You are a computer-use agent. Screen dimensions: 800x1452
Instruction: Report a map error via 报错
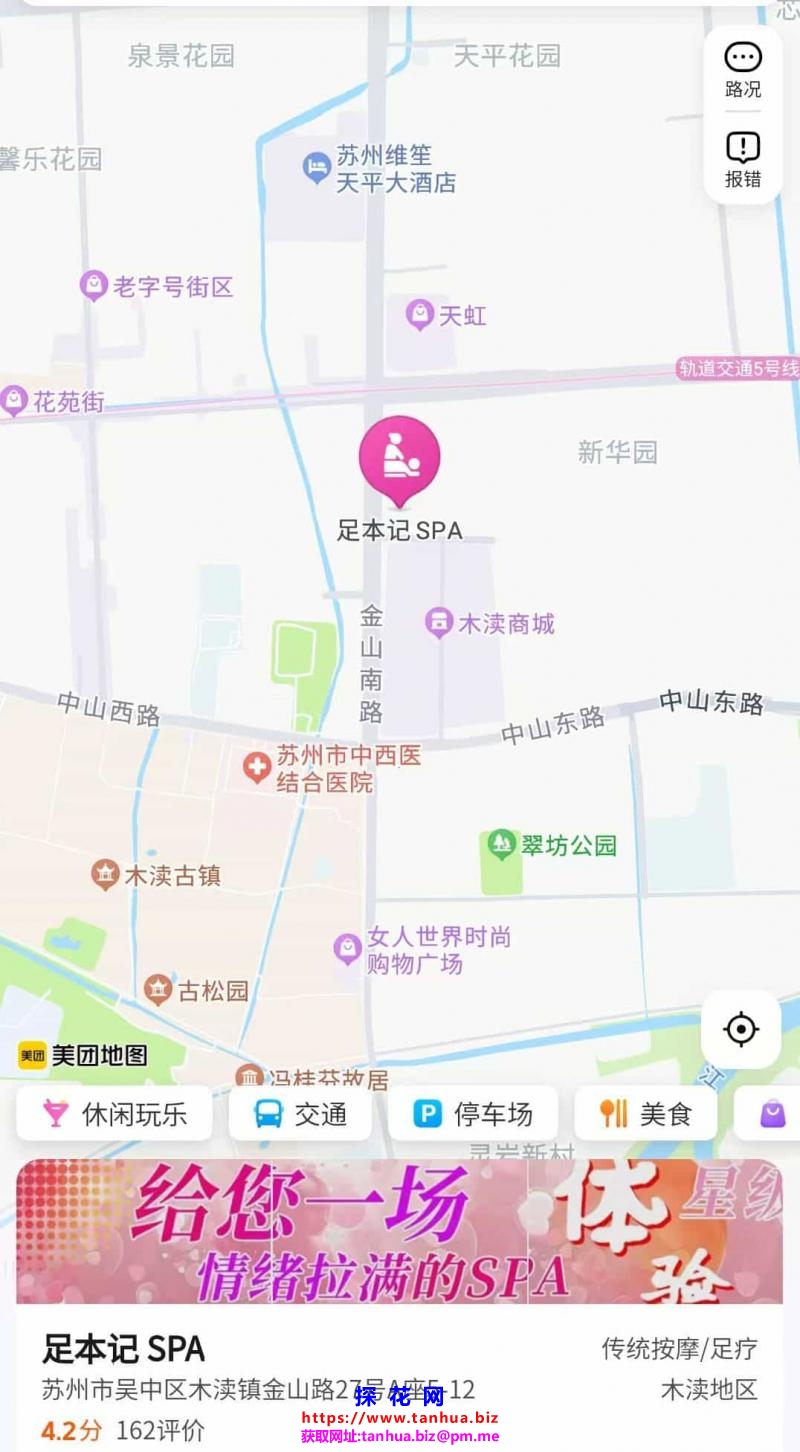coord(743,159)
